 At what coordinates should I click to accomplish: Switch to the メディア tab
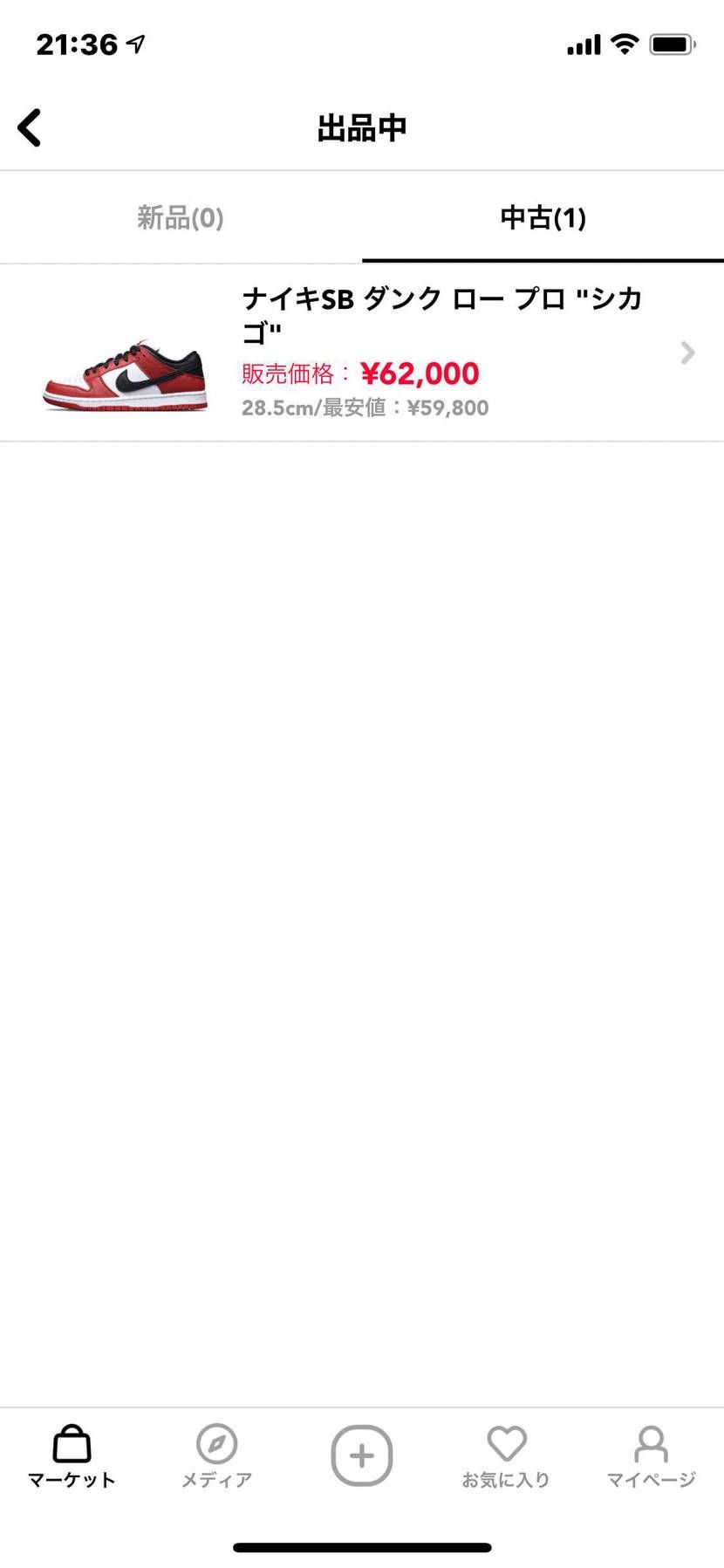216,1455
